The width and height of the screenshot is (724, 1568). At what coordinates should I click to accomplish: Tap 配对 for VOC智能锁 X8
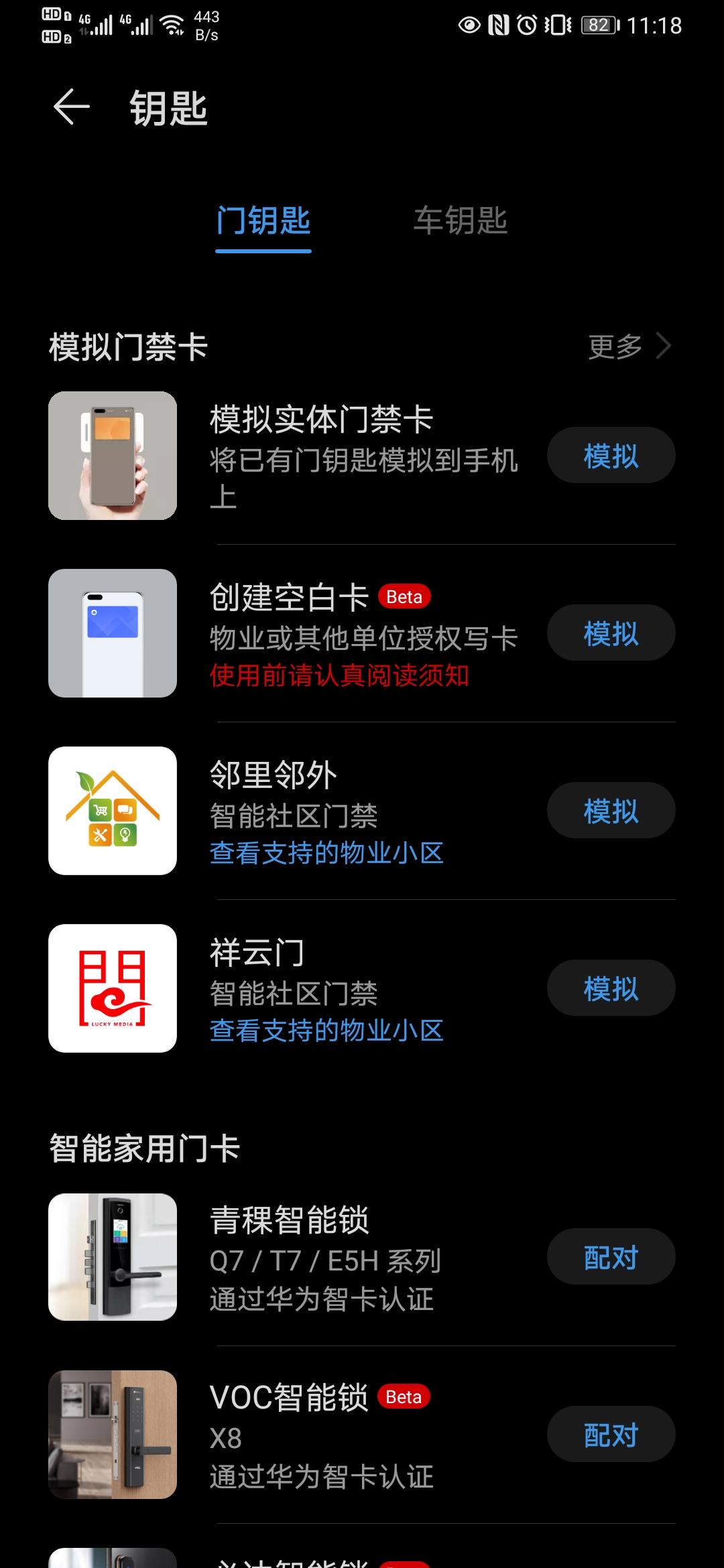click(x=611, y=1435)
